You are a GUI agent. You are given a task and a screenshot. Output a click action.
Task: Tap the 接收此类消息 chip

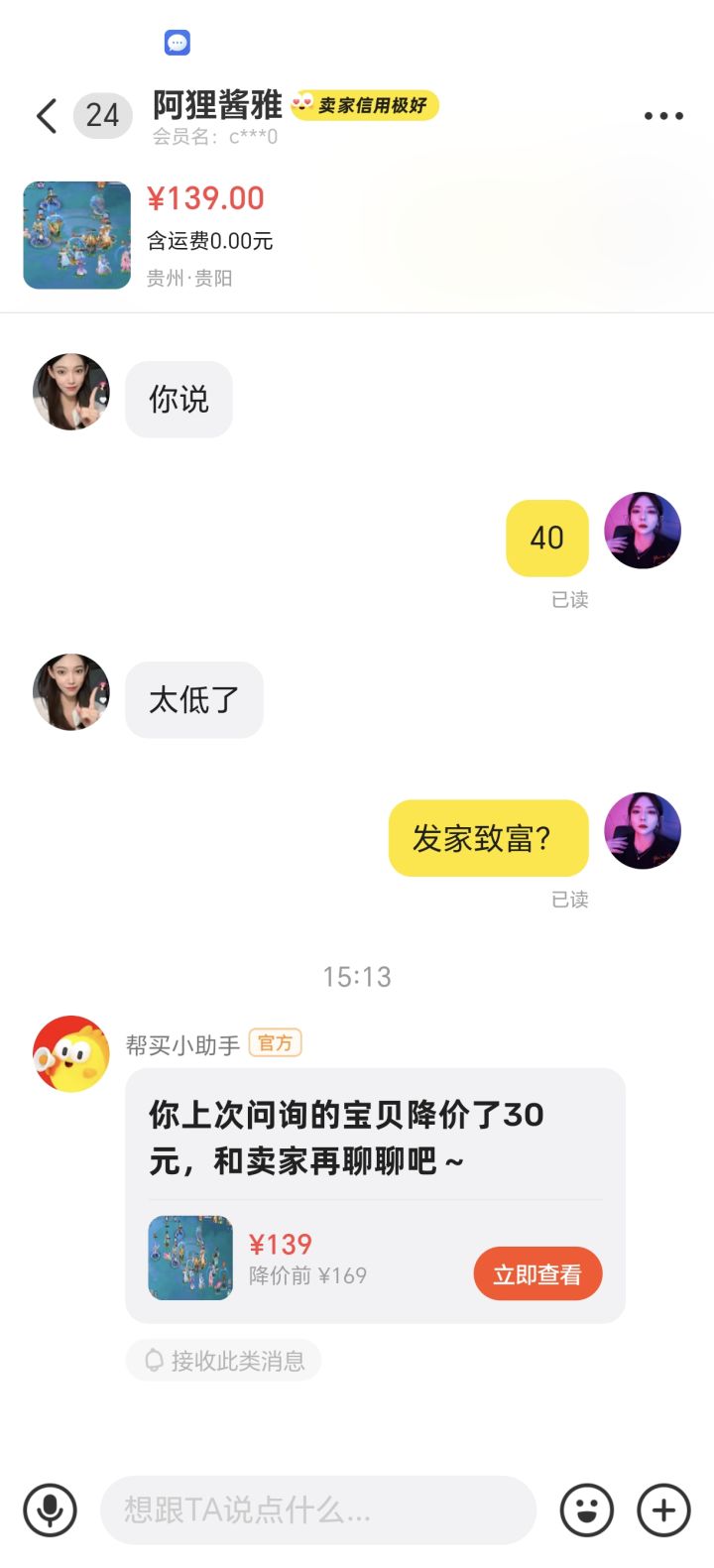[224, 1361]
